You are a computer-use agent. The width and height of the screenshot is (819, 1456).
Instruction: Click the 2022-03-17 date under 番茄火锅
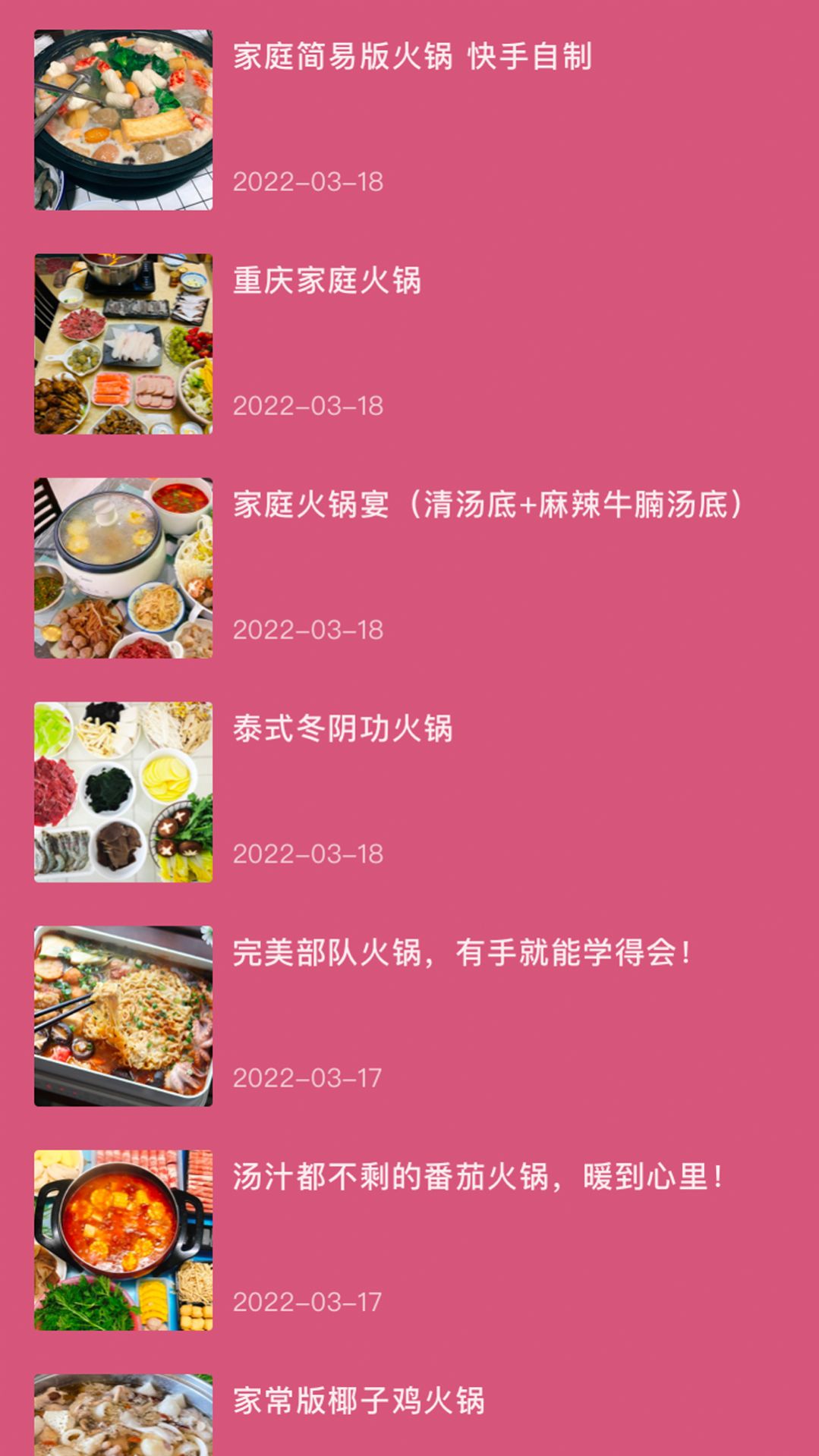[307, 1301]
